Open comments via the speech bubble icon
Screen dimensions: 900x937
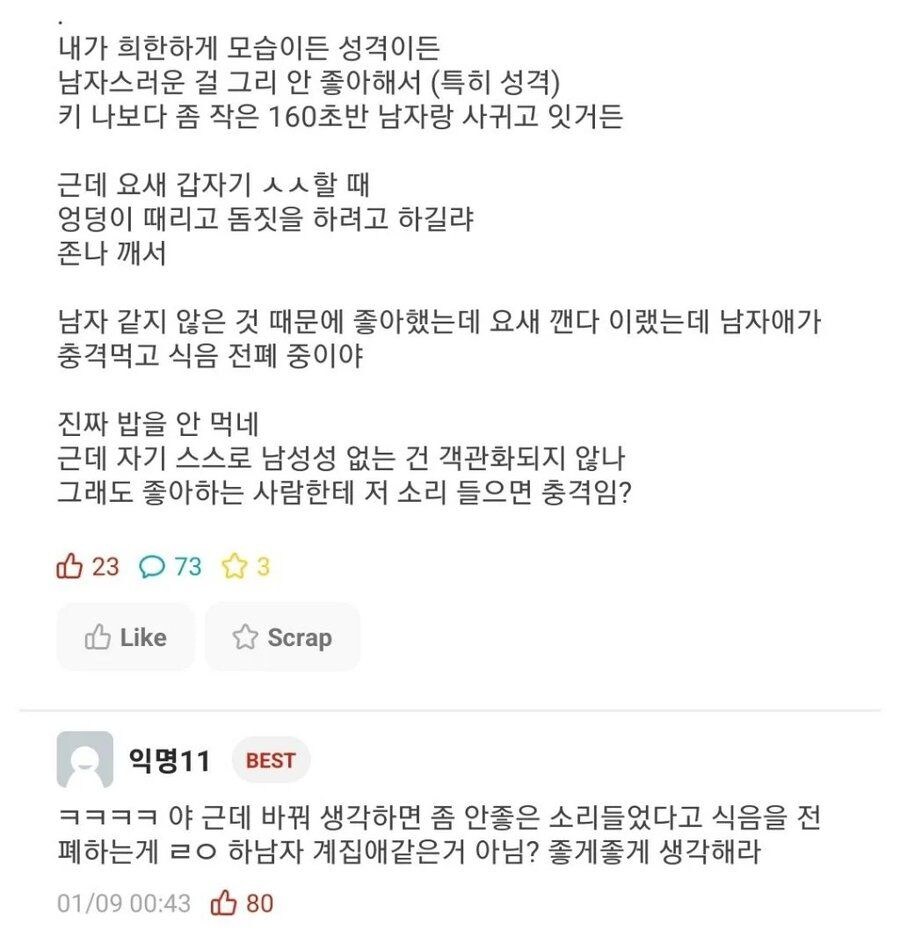click(x=151, y=565)
